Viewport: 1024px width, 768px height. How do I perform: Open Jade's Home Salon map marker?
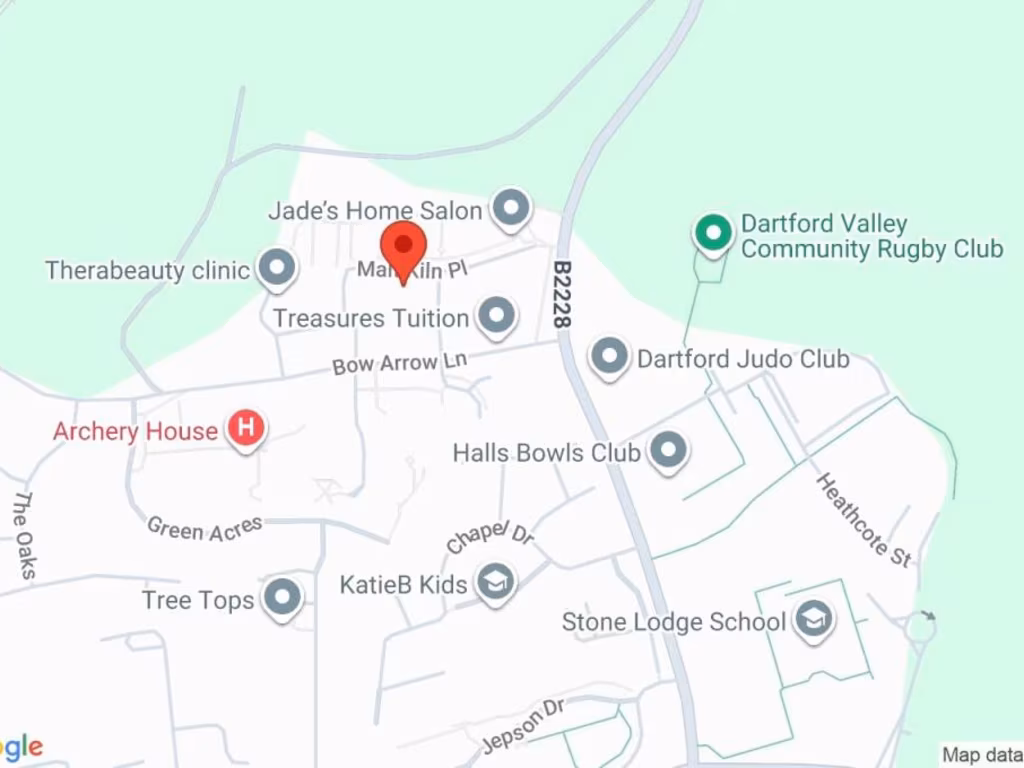point(511,210)
